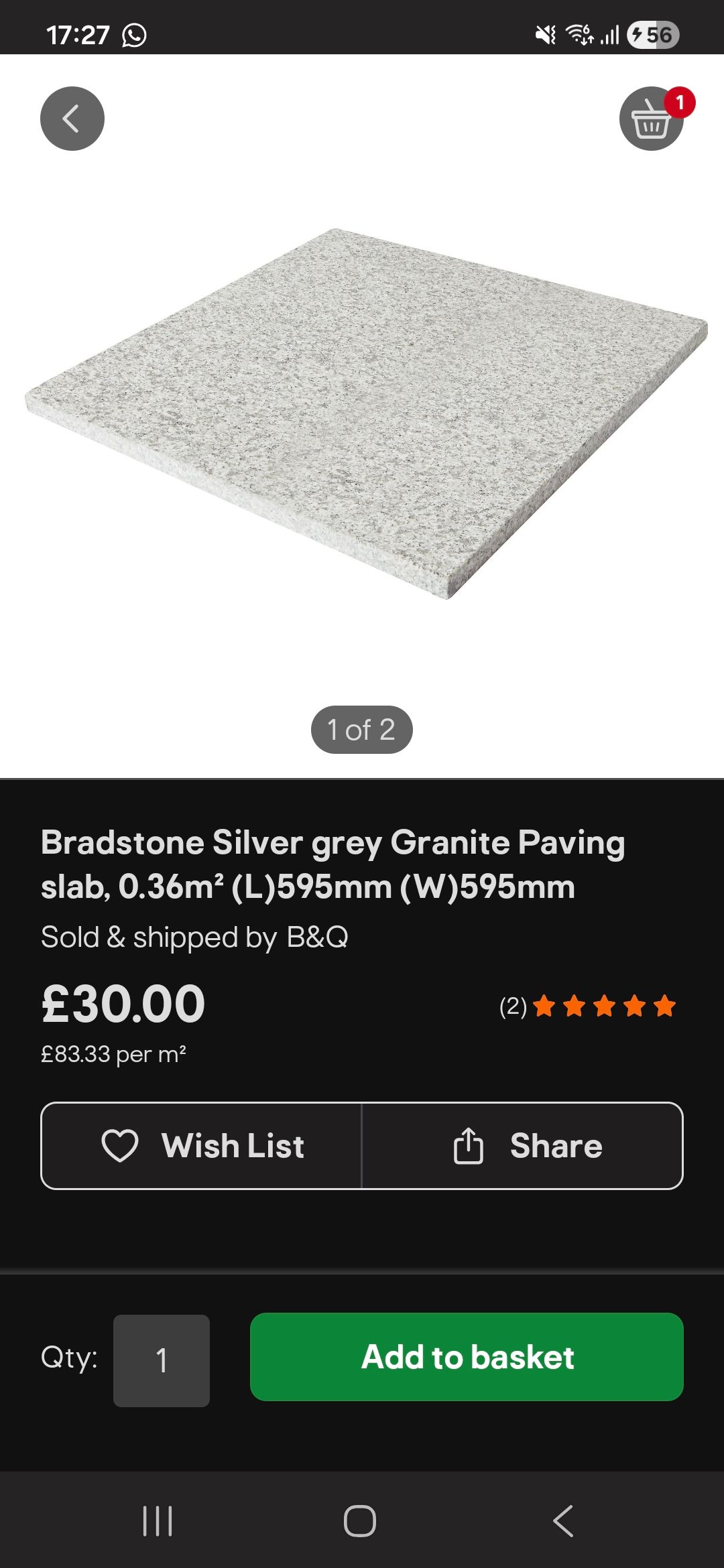Tap the quantity field
724x1568 pixels.
point(162,1360)
